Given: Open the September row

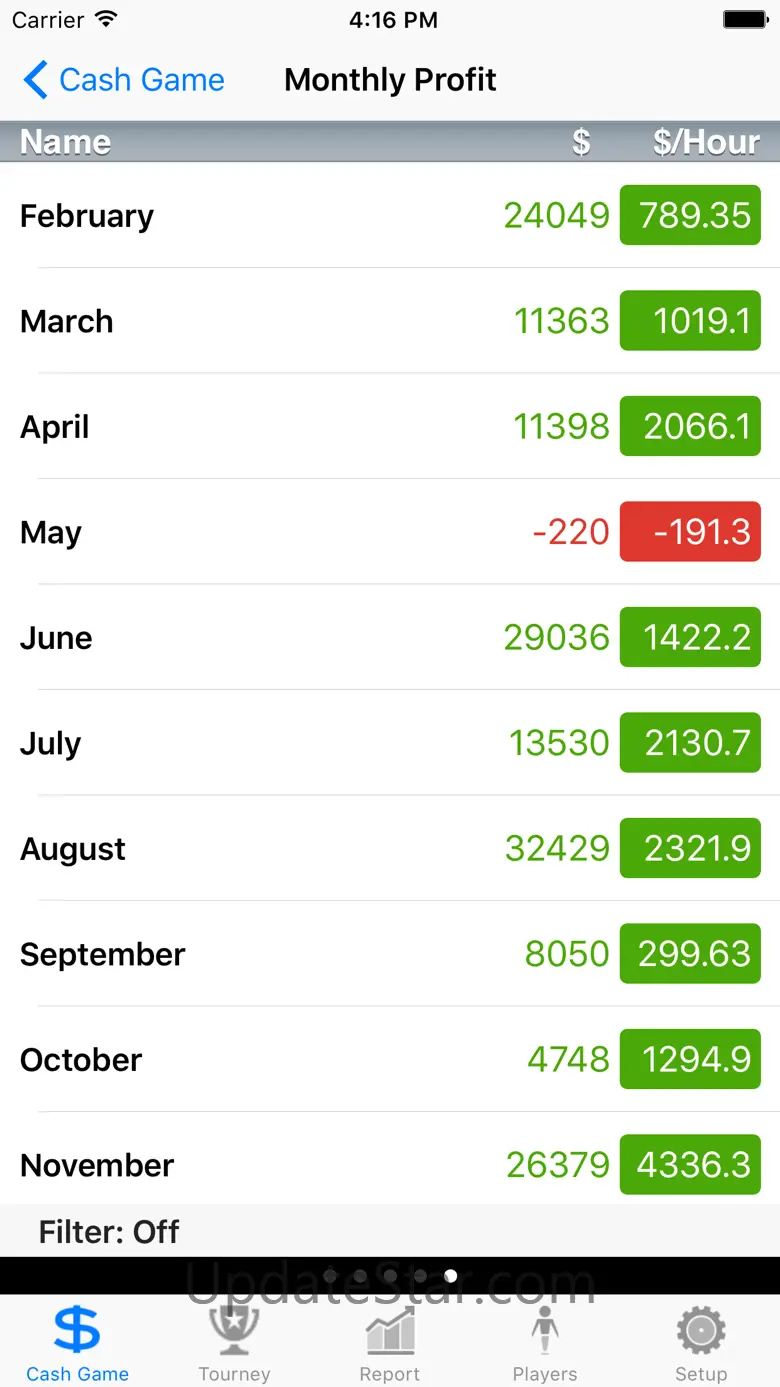Looking at the screenshot, I should [x=390, y=954].
